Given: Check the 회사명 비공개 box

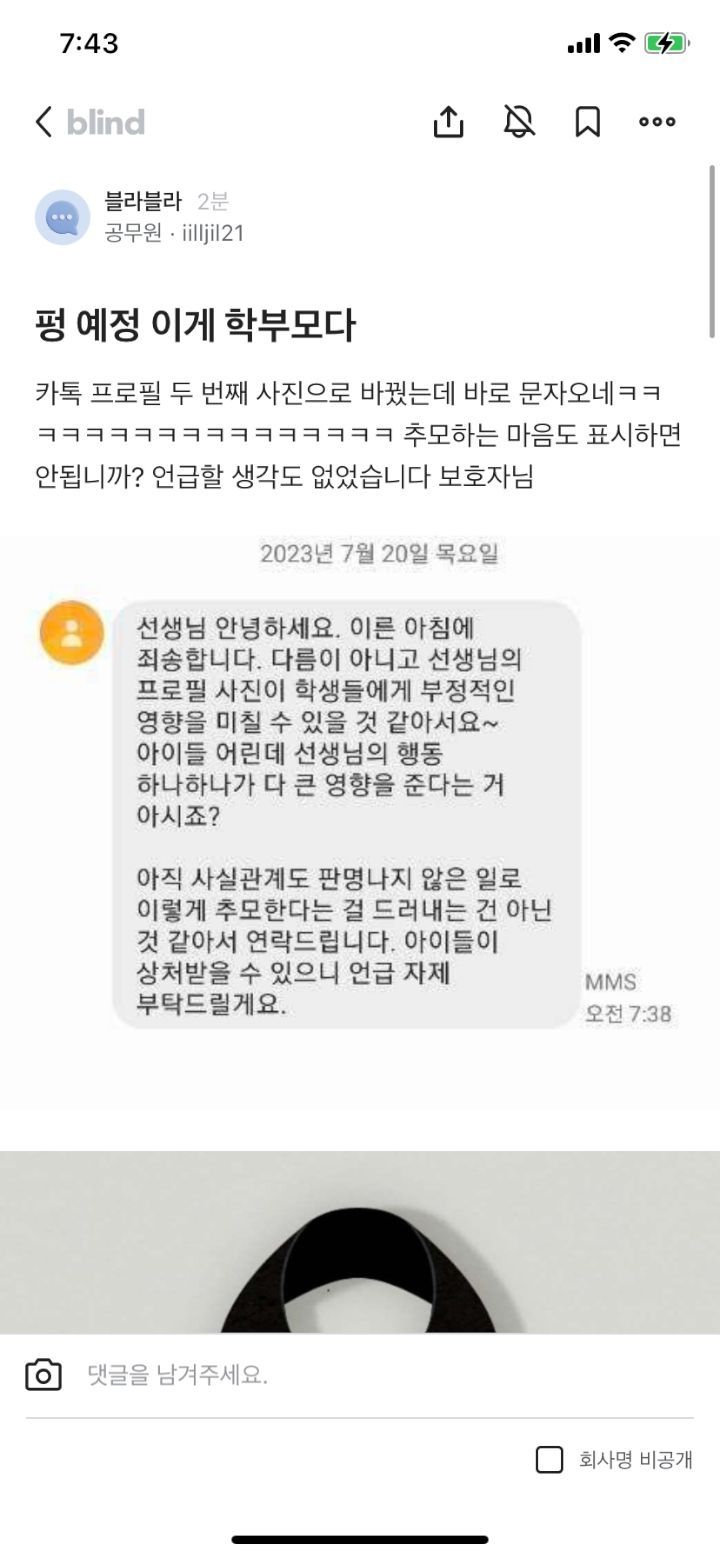Looking at the screenshot, I should tap(550, 1460).
